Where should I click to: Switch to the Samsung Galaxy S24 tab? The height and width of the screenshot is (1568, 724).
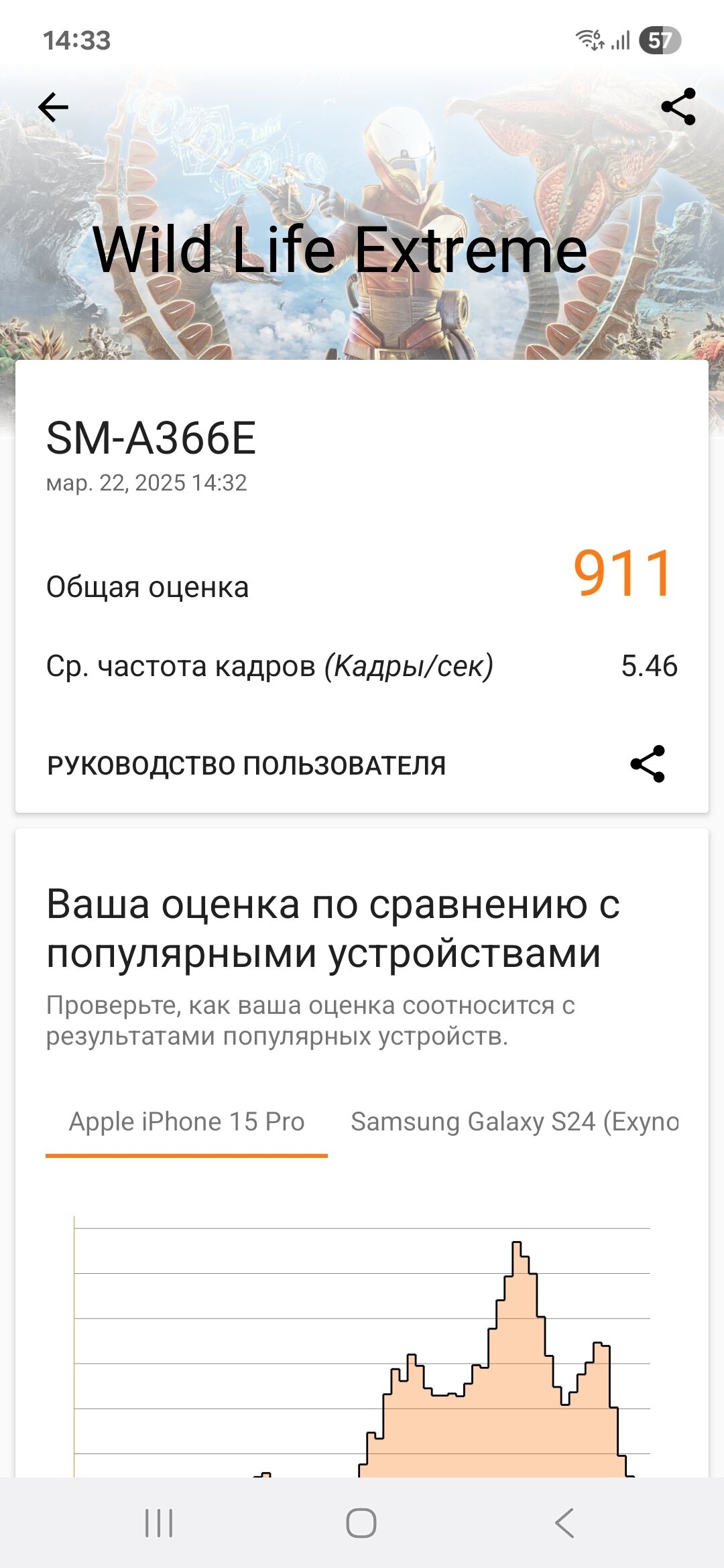pos(514,1122)
